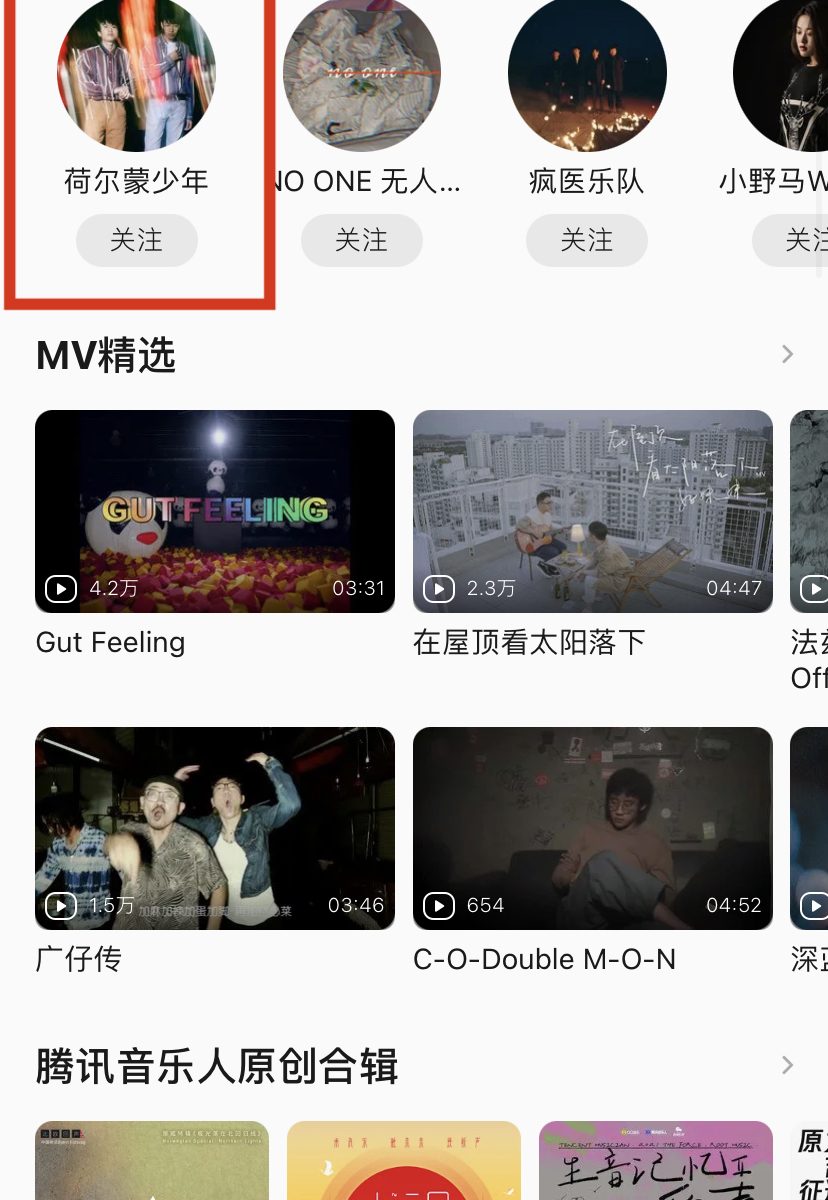Open the purple 声音记忆 compilation album

tap(656, 1160)
